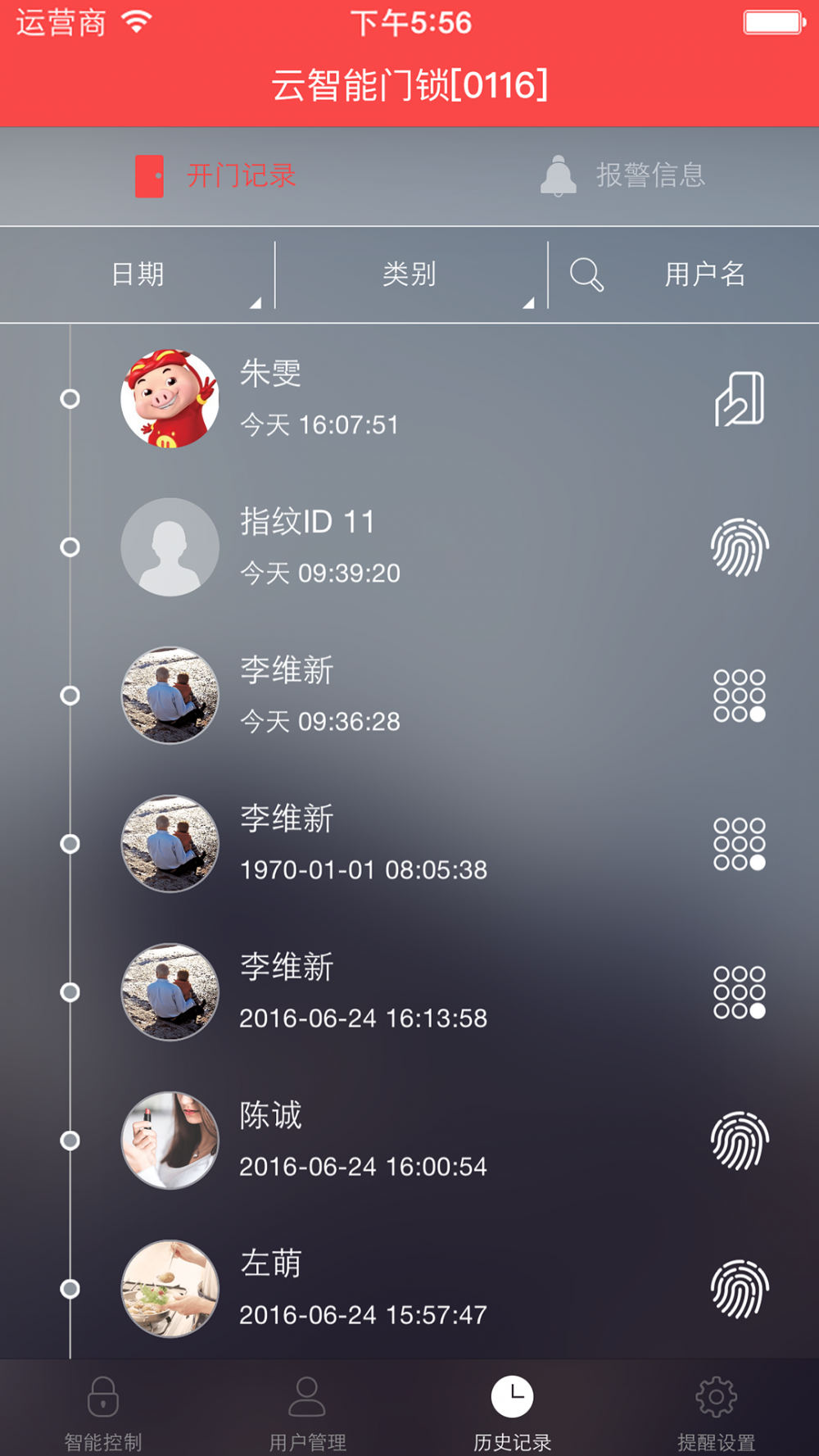Expand the 类别 filter dropdown
Viewport: 819px width, 1456px height.
(x=409, y=274)
